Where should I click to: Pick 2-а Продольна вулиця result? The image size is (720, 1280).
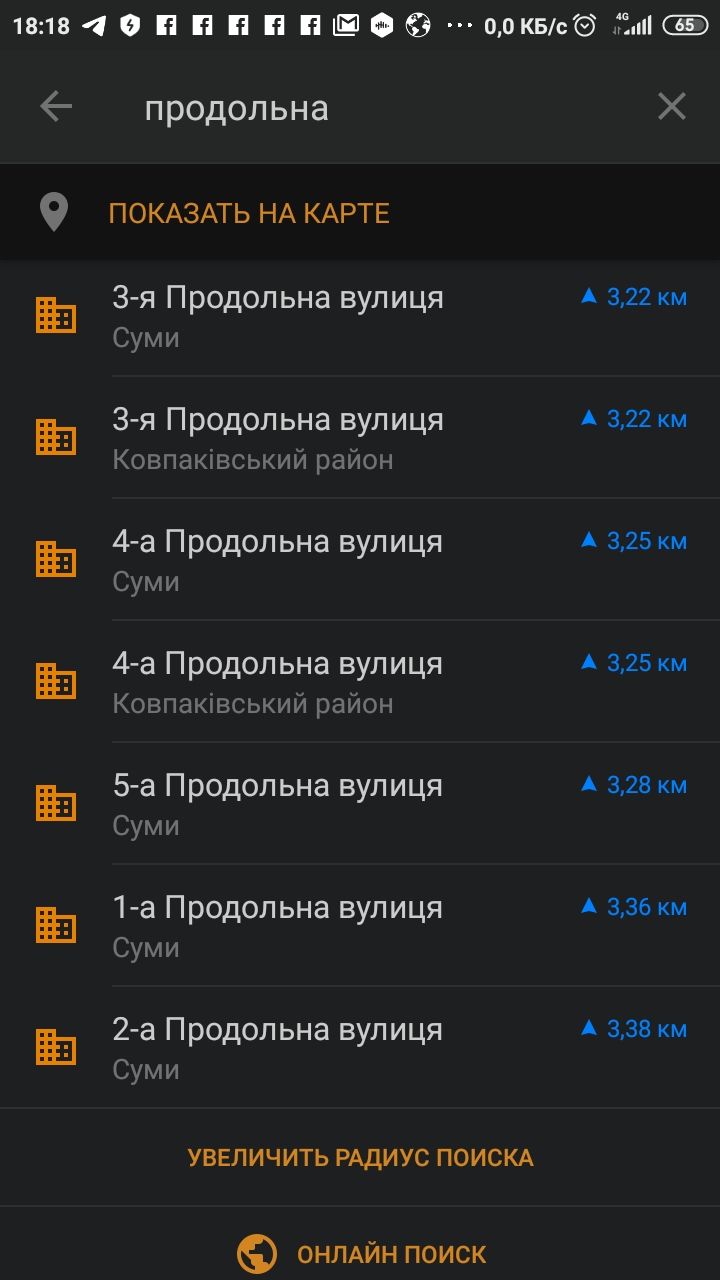click(x=360, y=1048)
